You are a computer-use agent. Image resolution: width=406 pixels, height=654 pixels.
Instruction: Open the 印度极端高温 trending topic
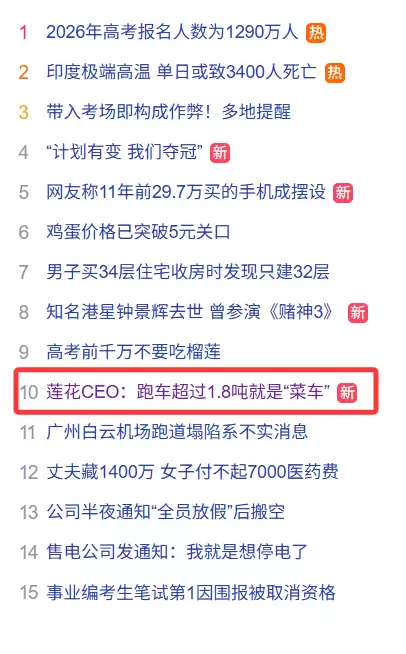tap(182, 72)
